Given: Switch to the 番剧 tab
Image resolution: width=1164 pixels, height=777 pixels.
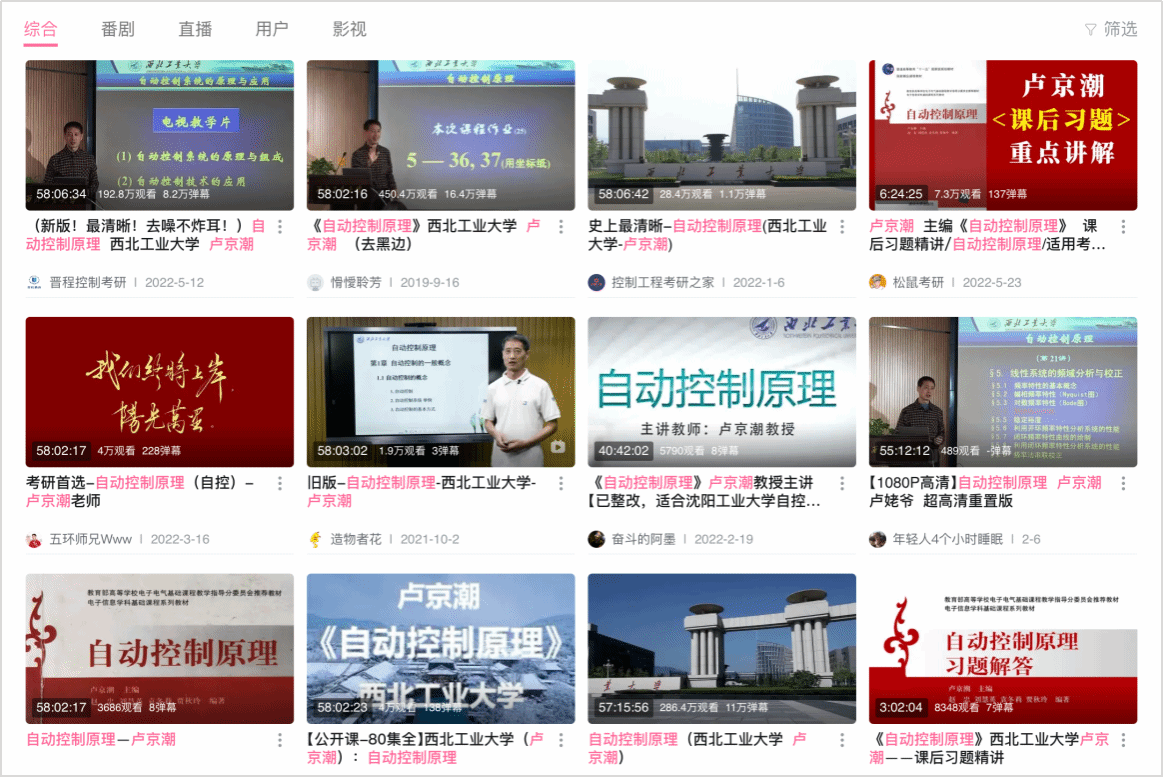Looking at the screenshot, I should (118, 29).
